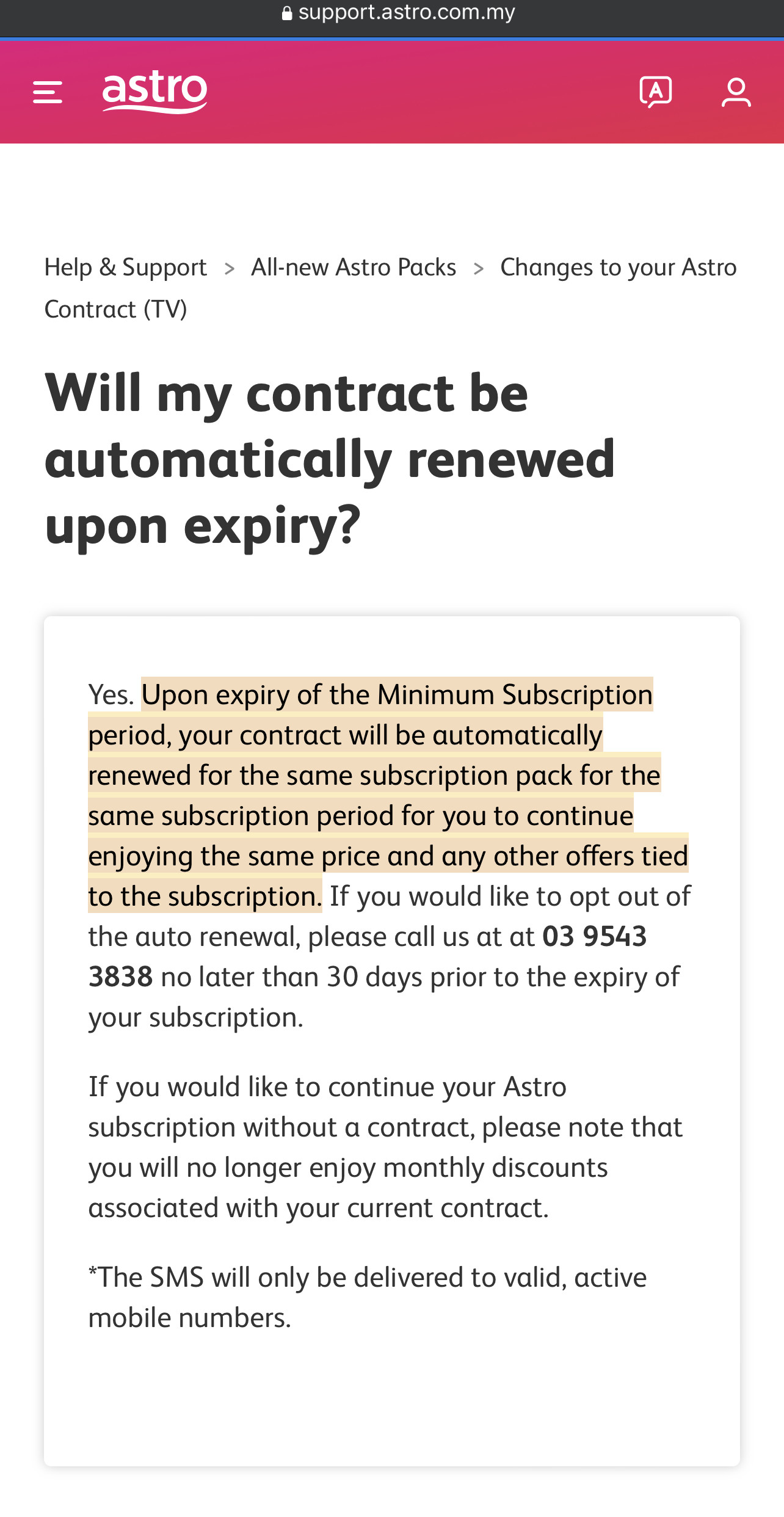
Task: Open Changes to your Astro Contract (TV) breadcrumb
Action: 391,288
